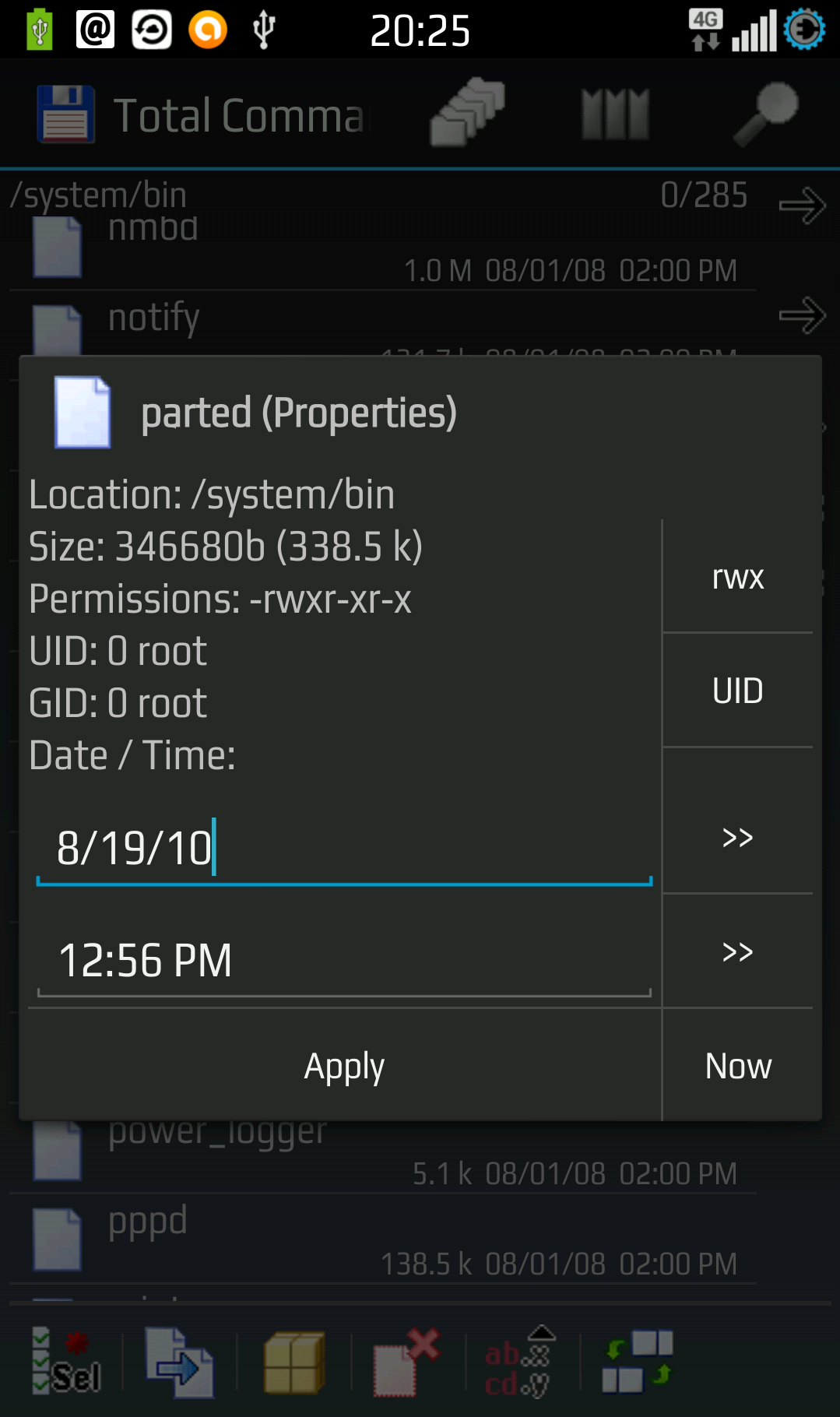Screen dimensions: 840x1417
Task: Open the date picker next to 8/19/10
Action: 737,838
